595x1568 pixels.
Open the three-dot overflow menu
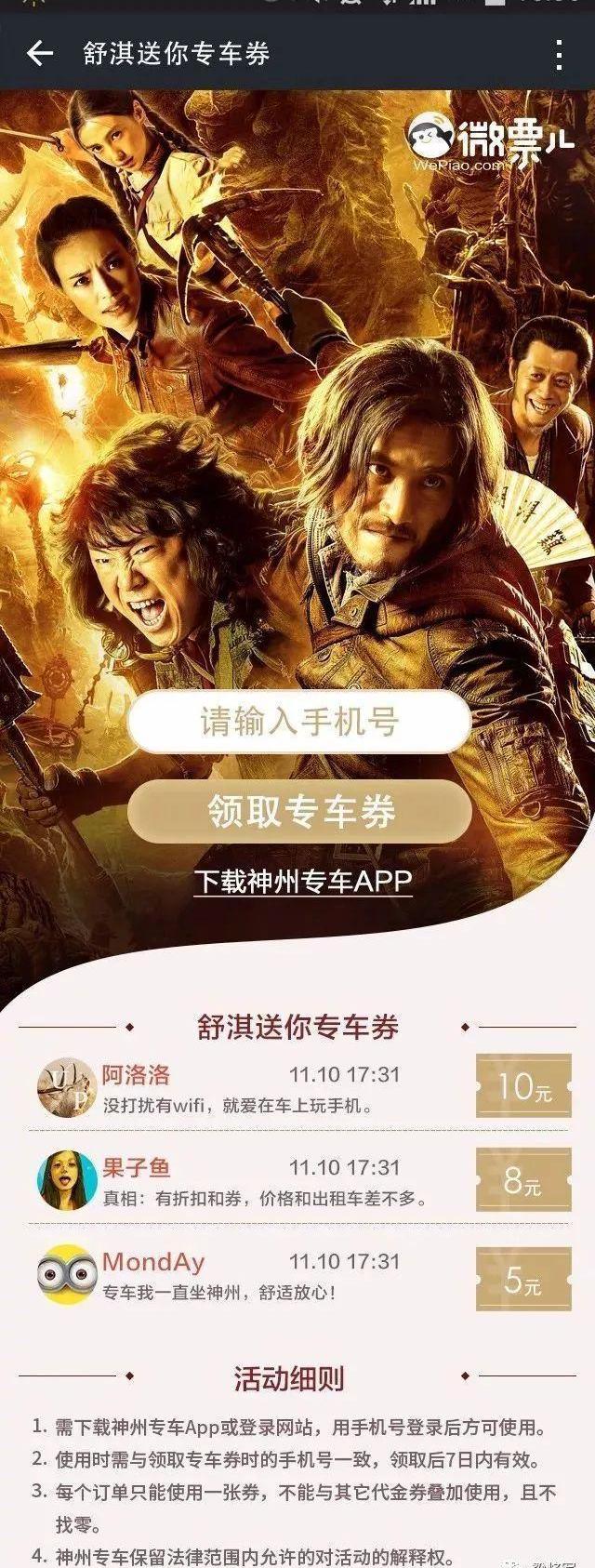point(558,55)
